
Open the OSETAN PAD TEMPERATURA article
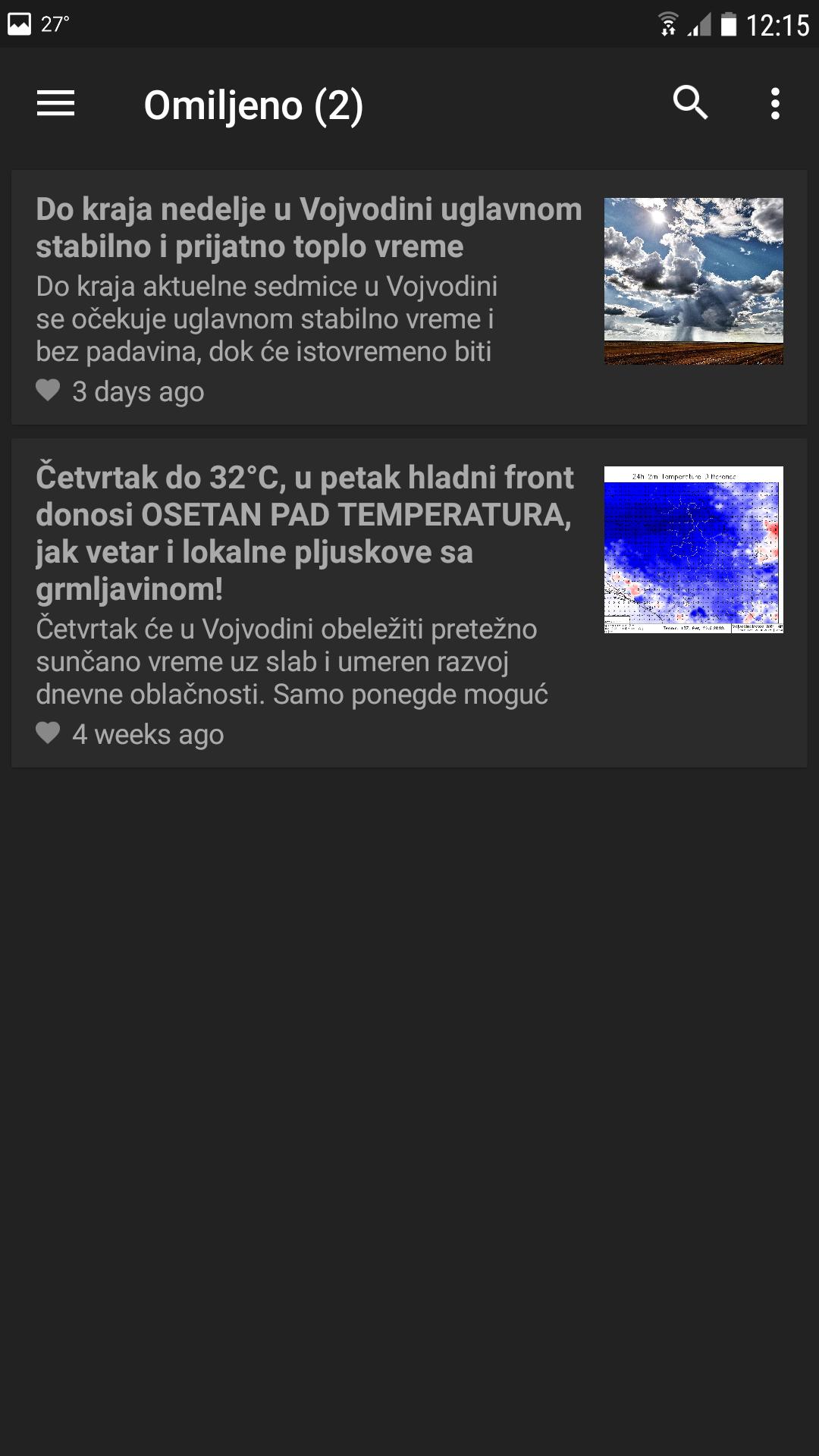click(303, 531)
